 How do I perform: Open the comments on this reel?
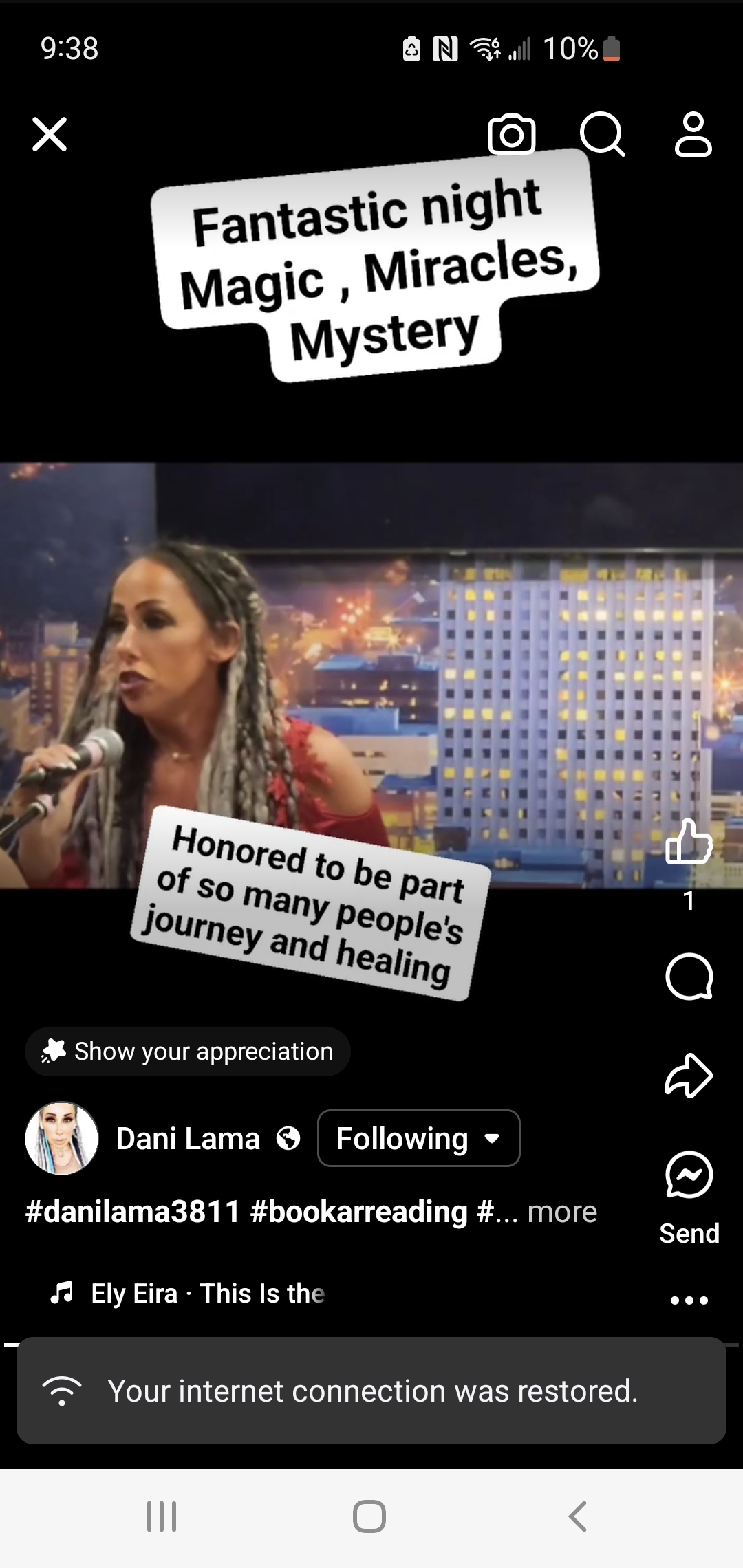click(689, 977)
